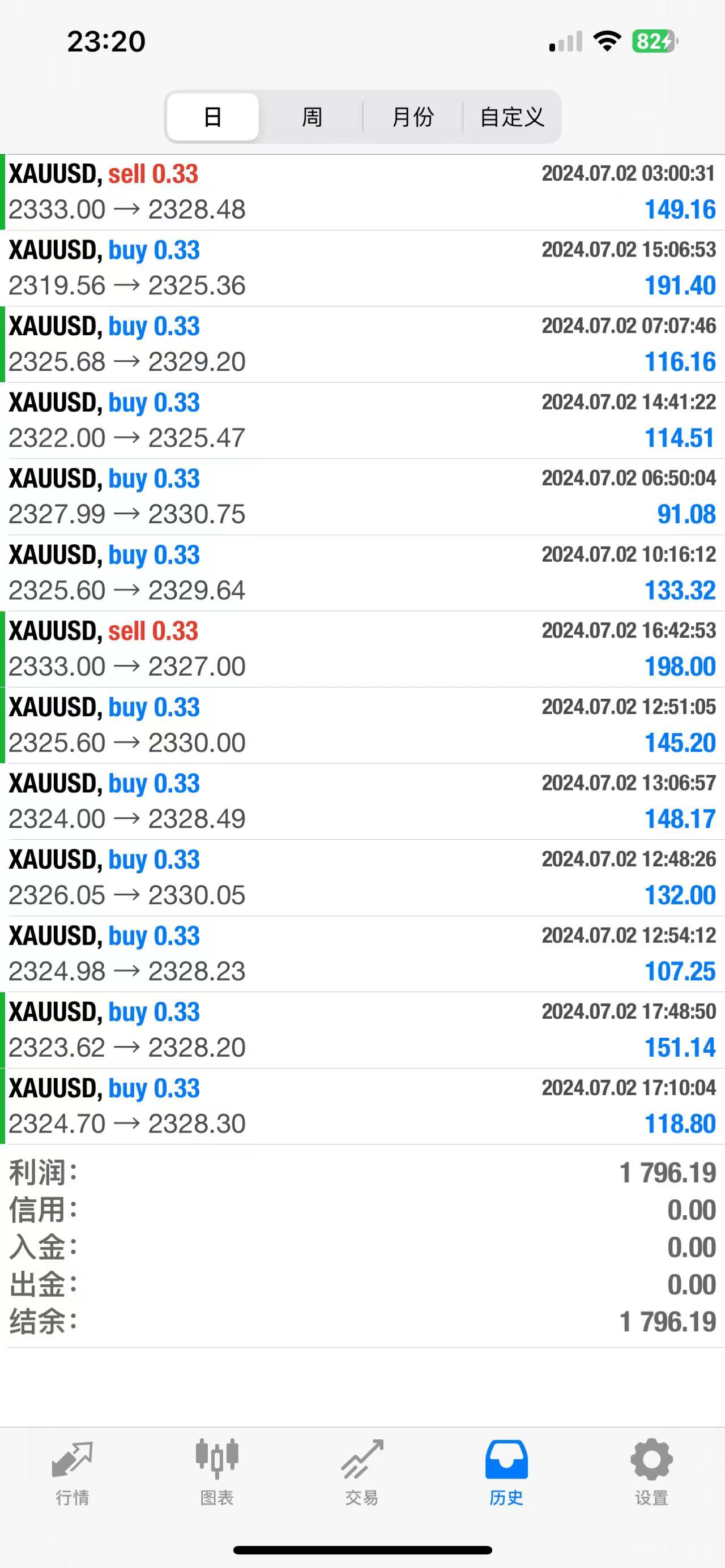This screenshot has width=725, height=1568.
Task: Open the trade with profit 118.80
Action: (x=362, y=1106)
